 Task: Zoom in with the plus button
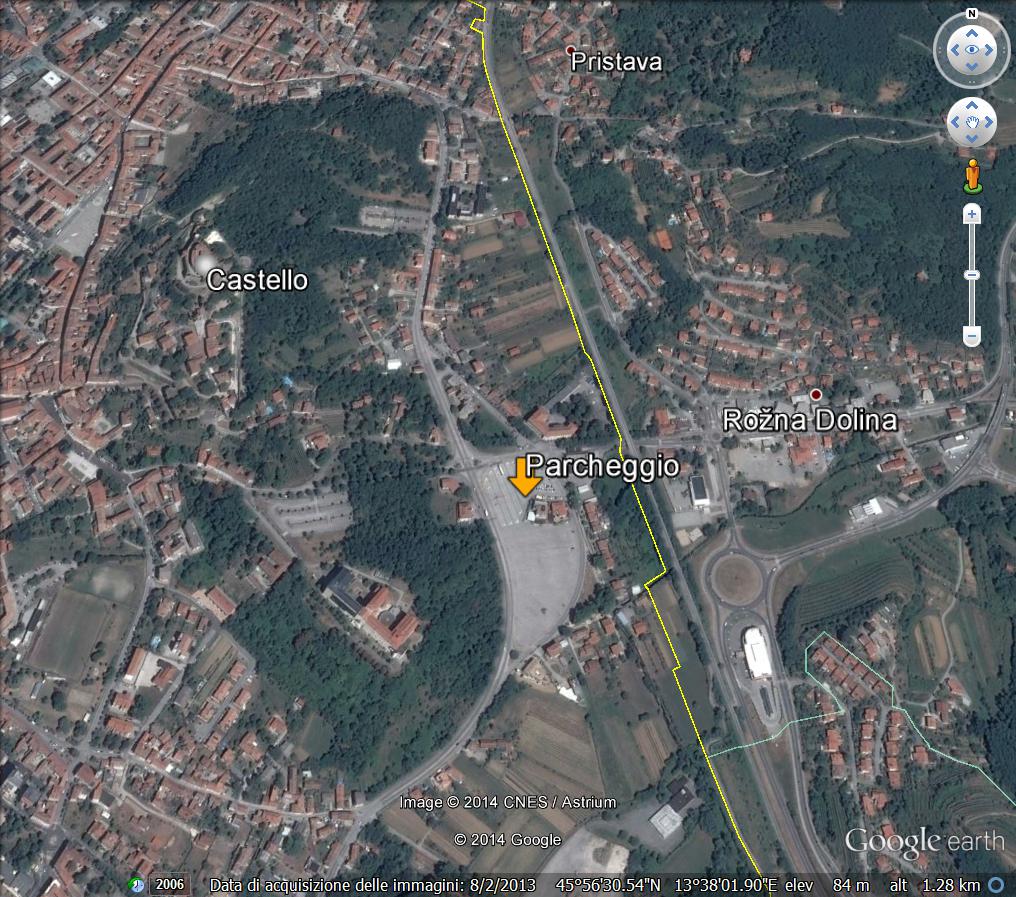tap(971, 214)
